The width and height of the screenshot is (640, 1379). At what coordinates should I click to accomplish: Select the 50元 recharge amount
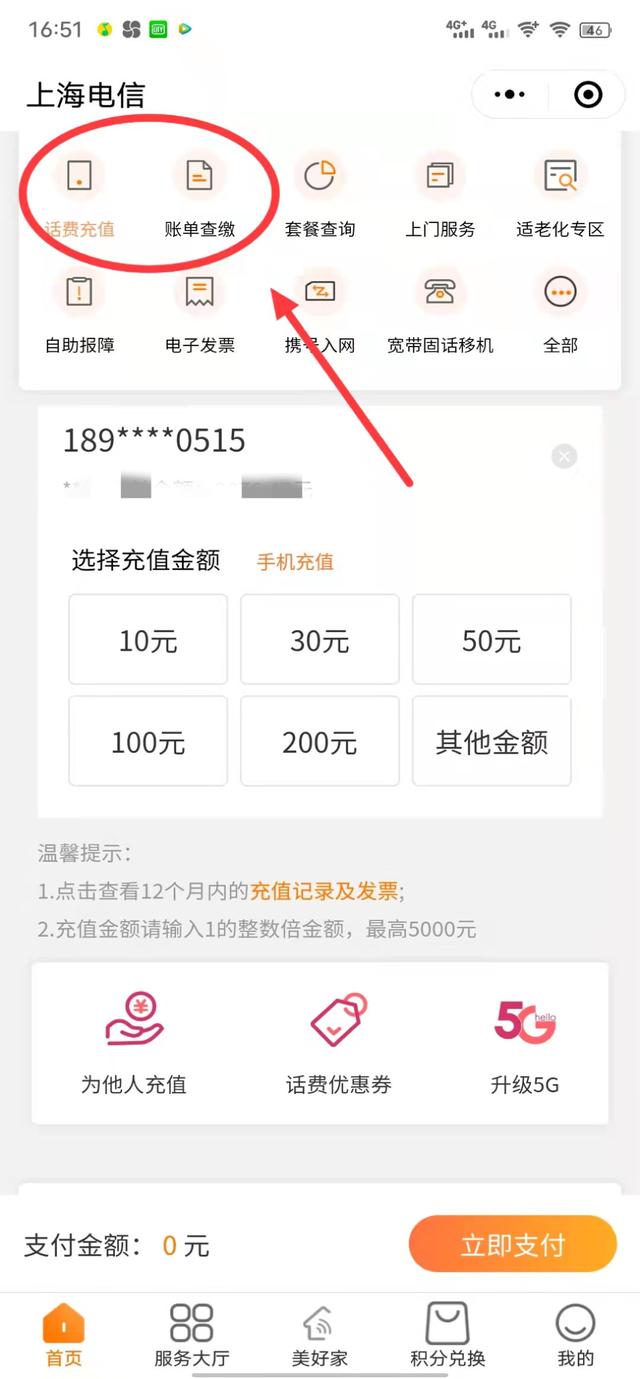click(x=492, y=640)
